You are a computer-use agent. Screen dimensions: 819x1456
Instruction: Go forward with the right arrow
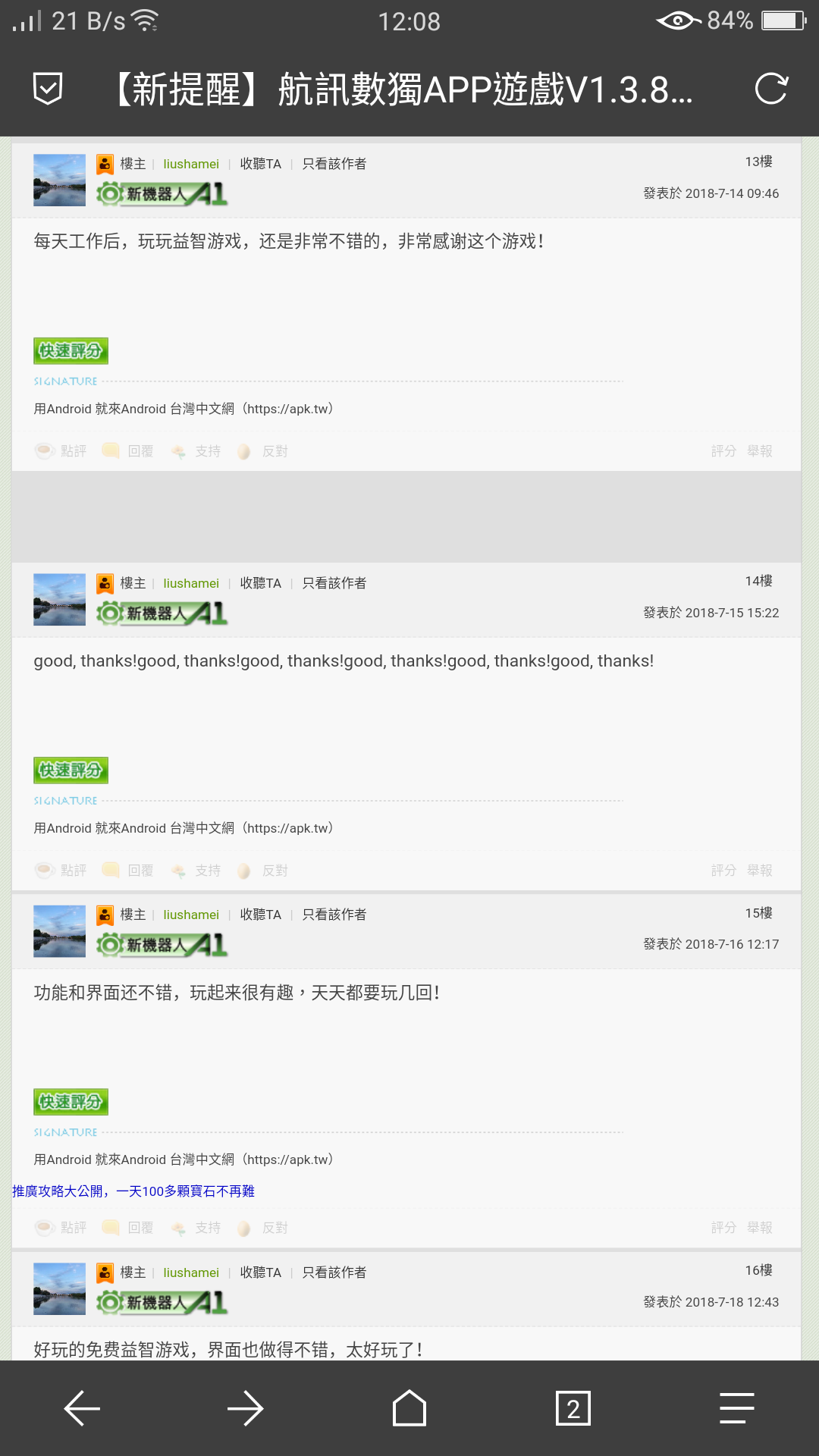[245, 1409]
